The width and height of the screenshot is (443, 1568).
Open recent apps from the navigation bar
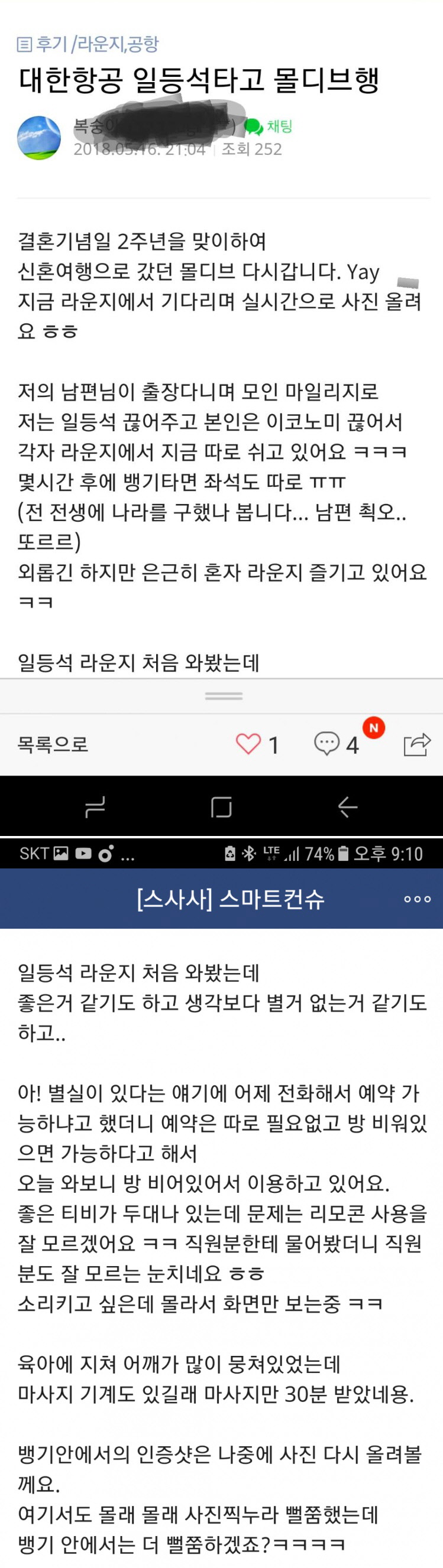click(x=96, y=806)
